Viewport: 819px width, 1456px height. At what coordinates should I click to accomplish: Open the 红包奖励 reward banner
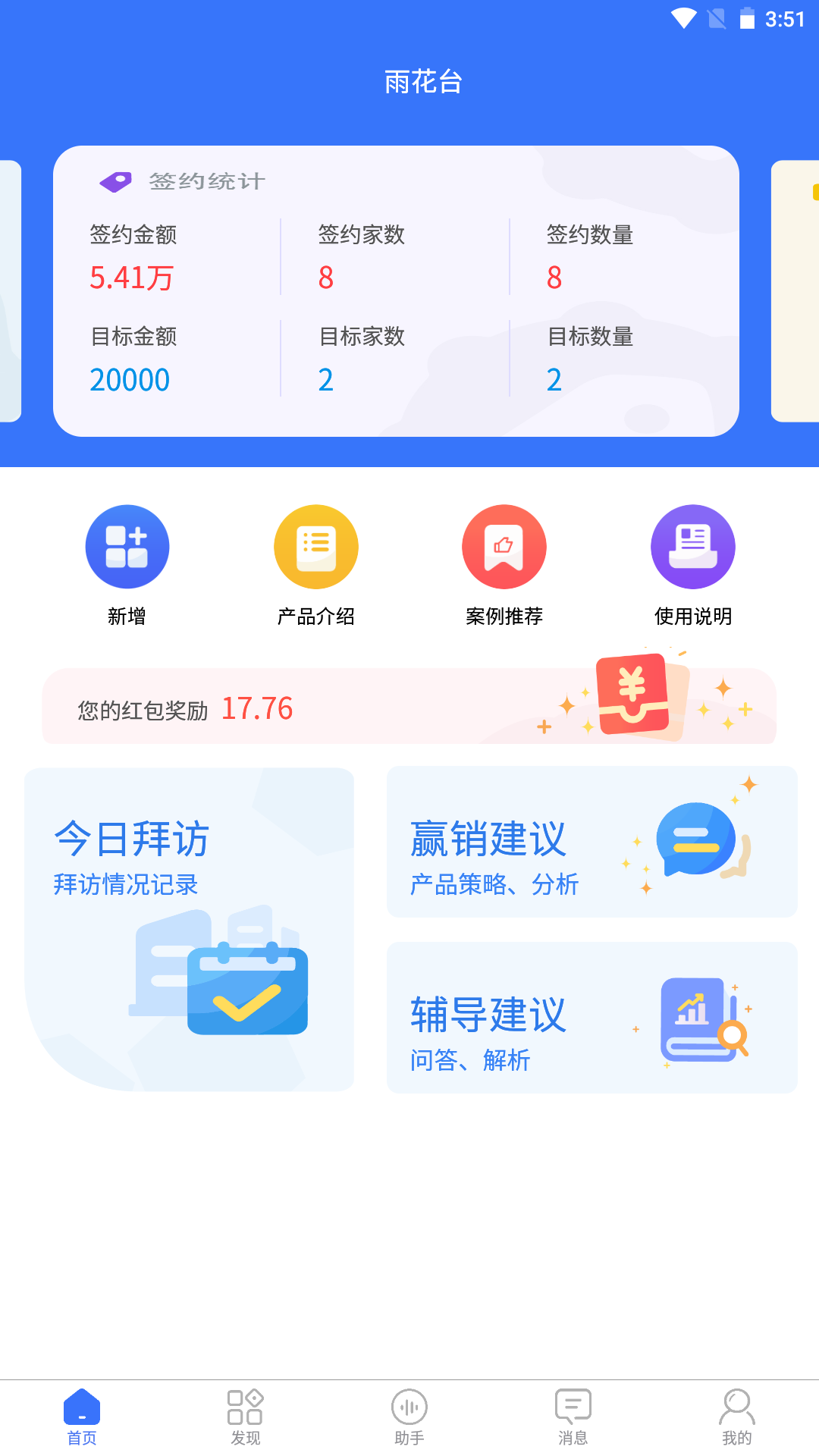point(409,707)
